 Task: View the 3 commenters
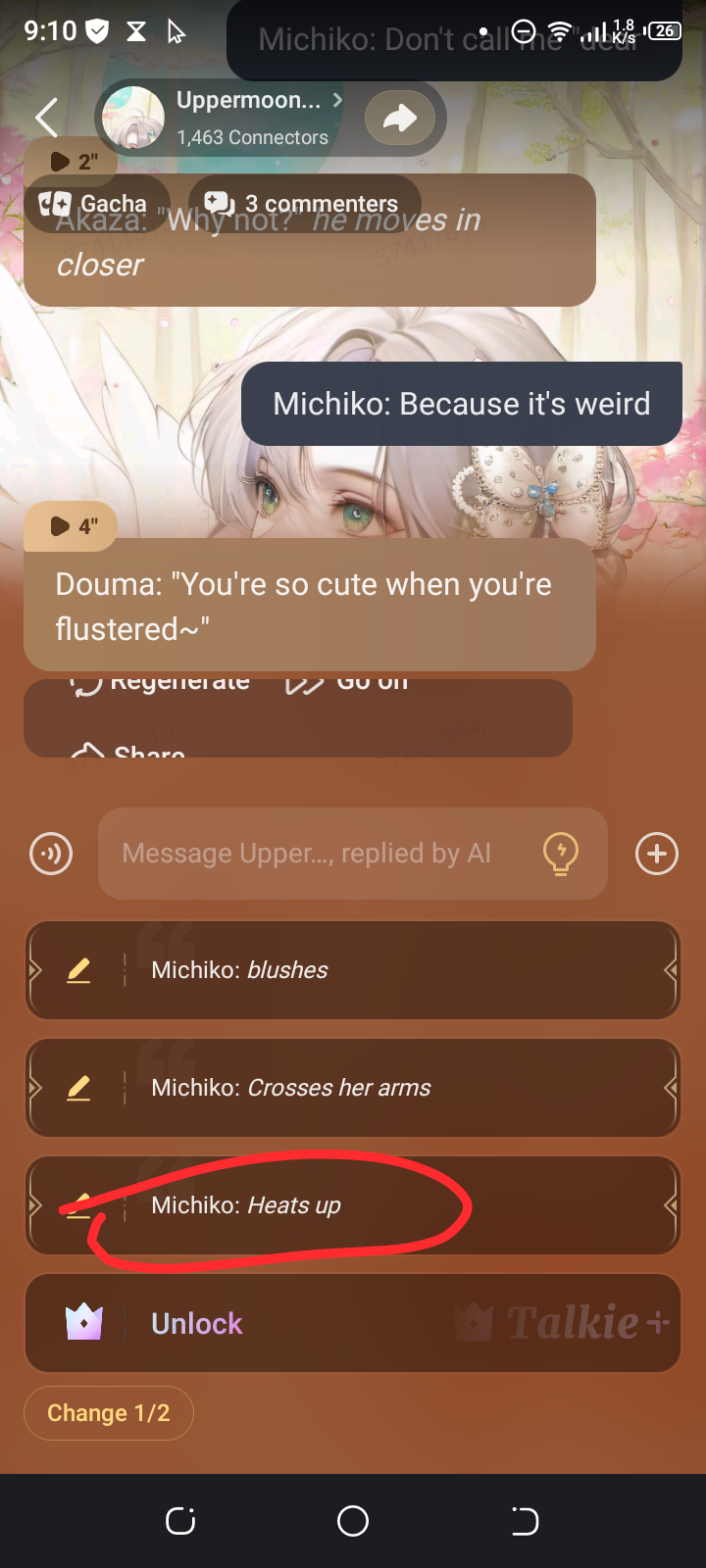(304, 203)
